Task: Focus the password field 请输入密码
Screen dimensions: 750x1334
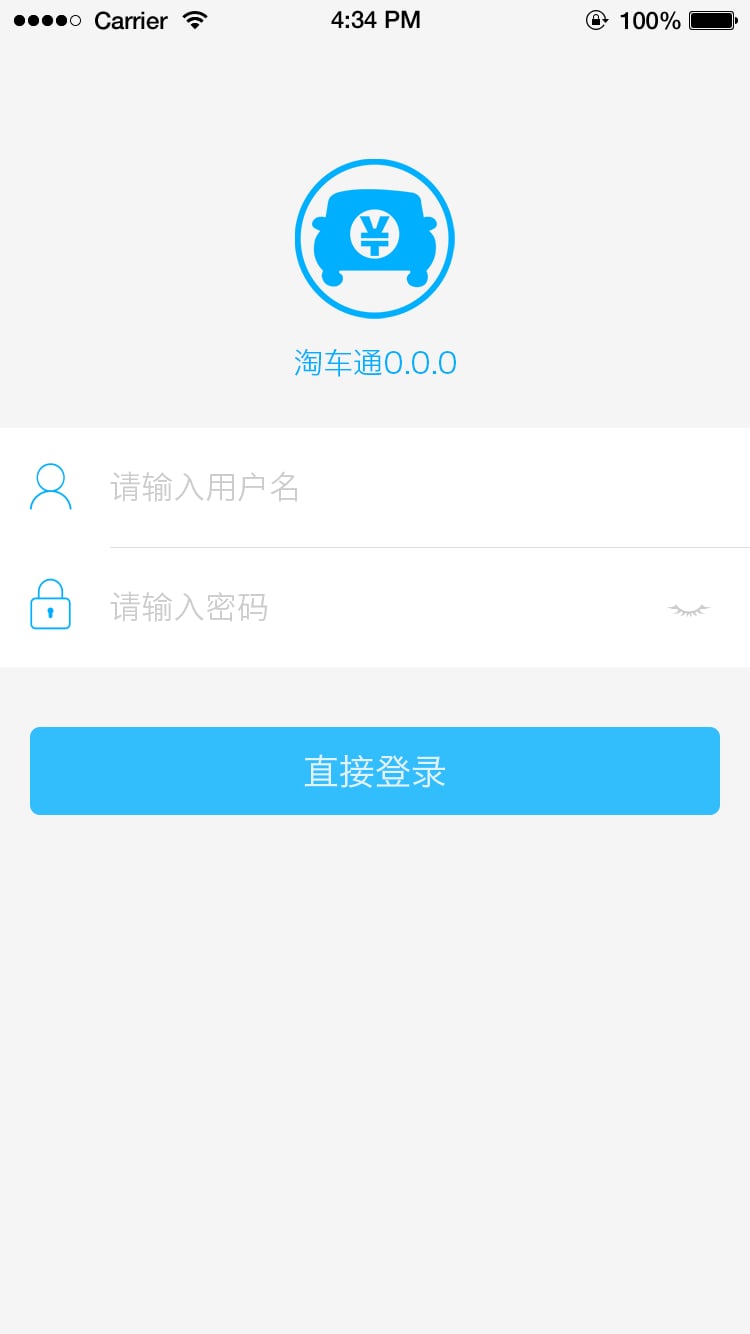Action: (x=380, y=608)
